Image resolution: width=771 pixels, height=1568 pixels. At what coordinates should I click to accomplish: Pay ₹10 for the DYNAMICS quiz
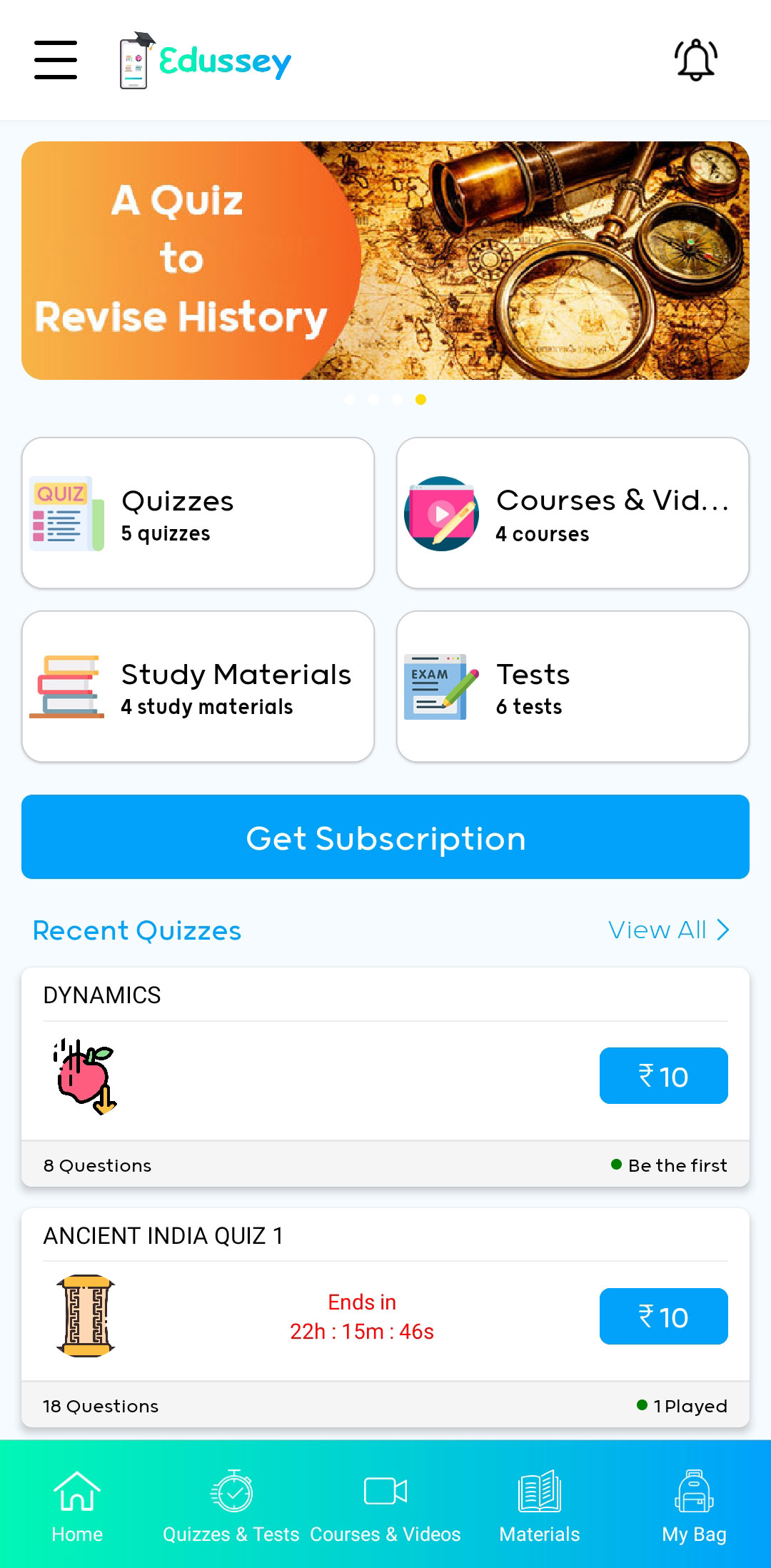pos(662,1075)
